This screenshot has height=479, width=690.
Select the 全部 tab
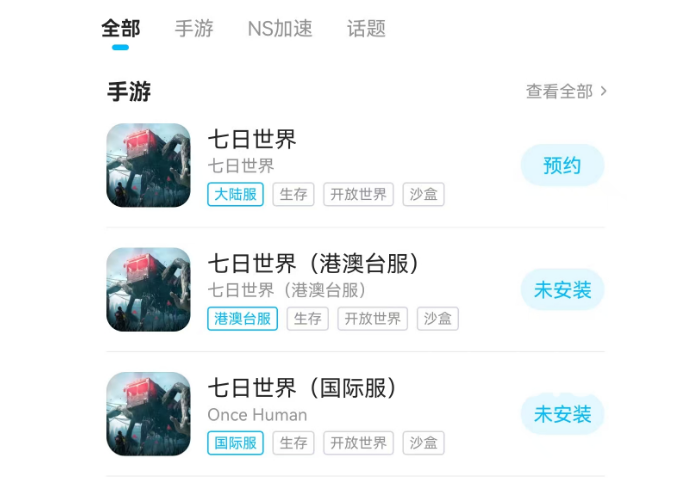click(x=120, y=29)
